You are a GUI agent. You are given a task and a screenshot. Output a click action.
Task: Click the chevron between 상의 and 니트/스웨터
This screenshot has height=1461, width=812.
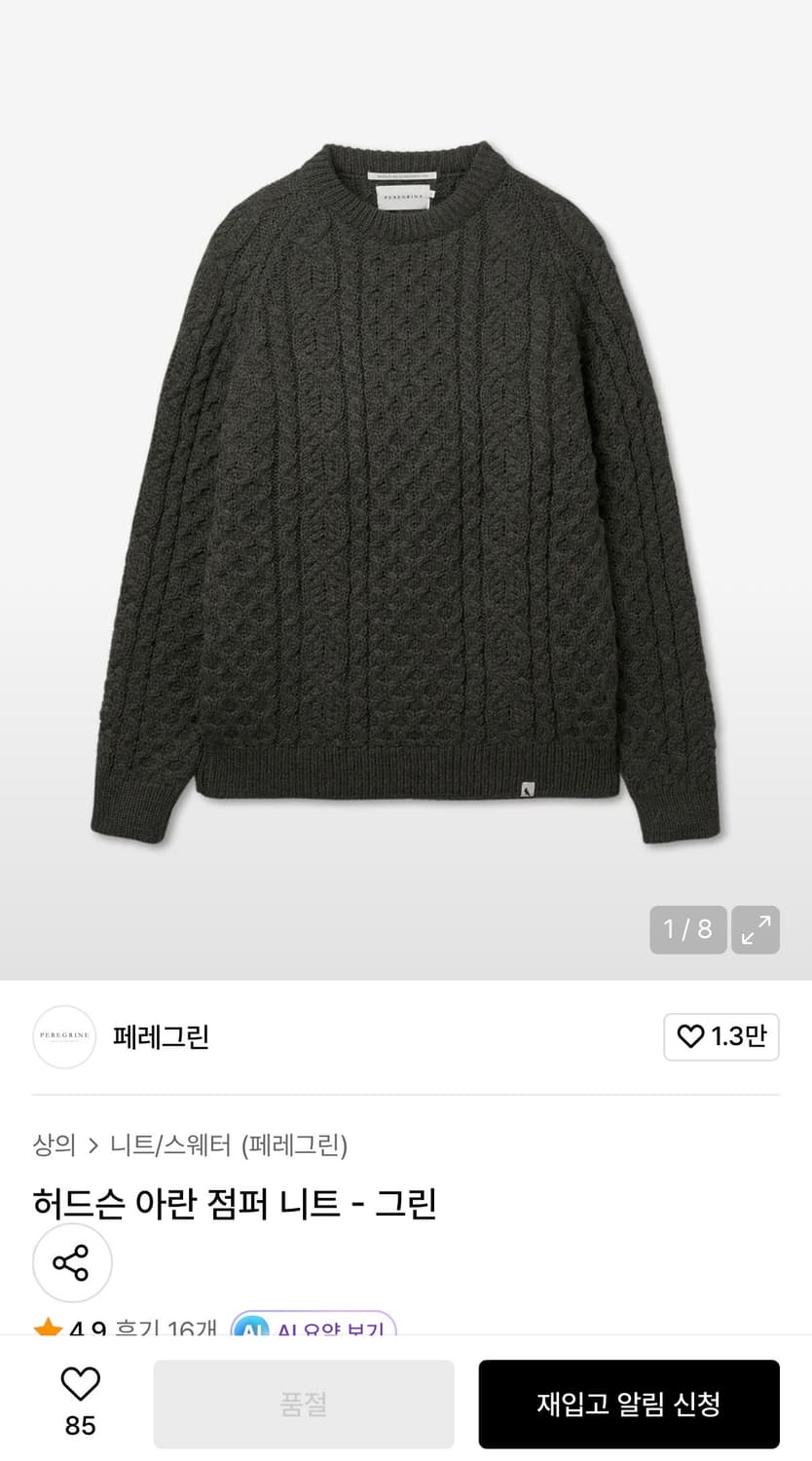point(95,1146)
